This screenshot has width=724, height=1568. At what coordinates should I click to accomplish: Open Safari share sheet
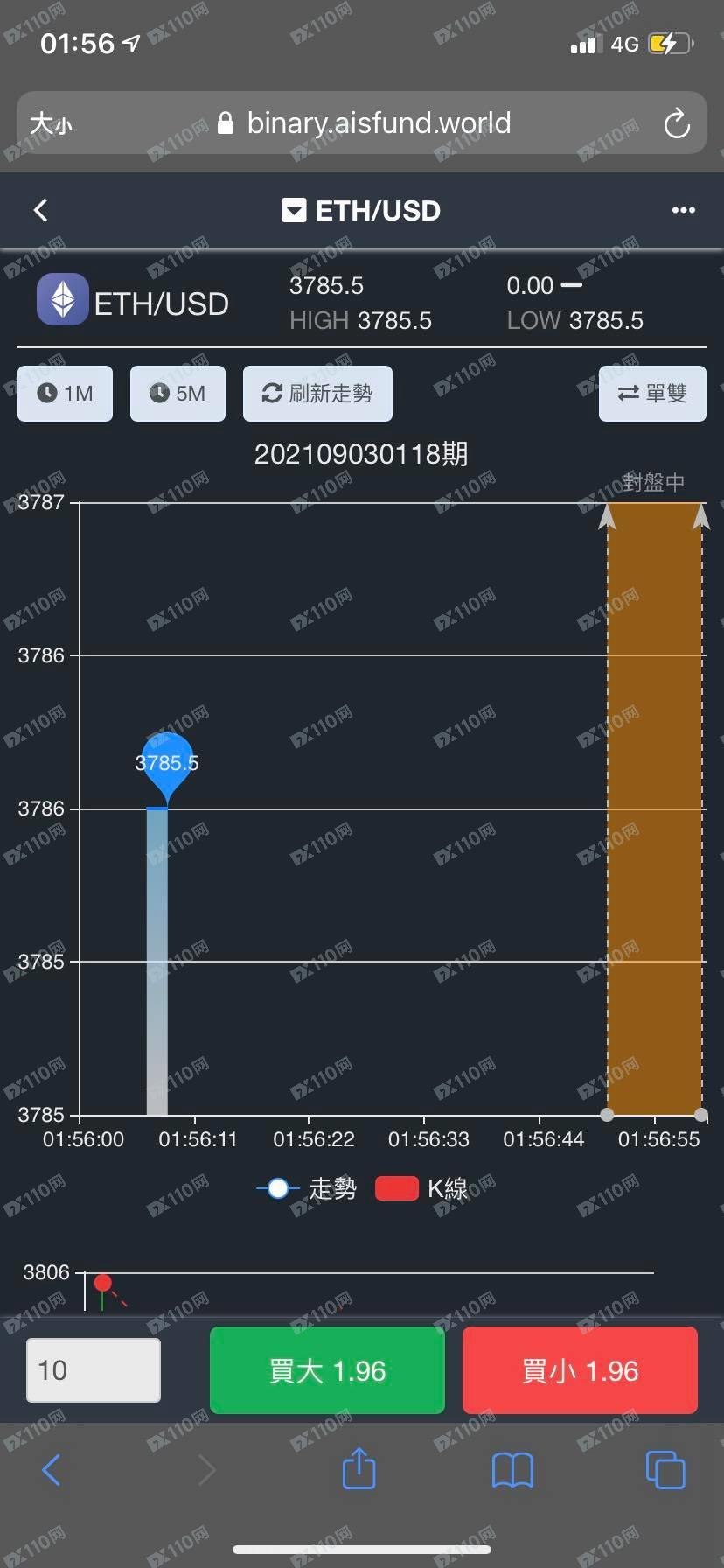pyautogui.click(x=359, y=1469)
